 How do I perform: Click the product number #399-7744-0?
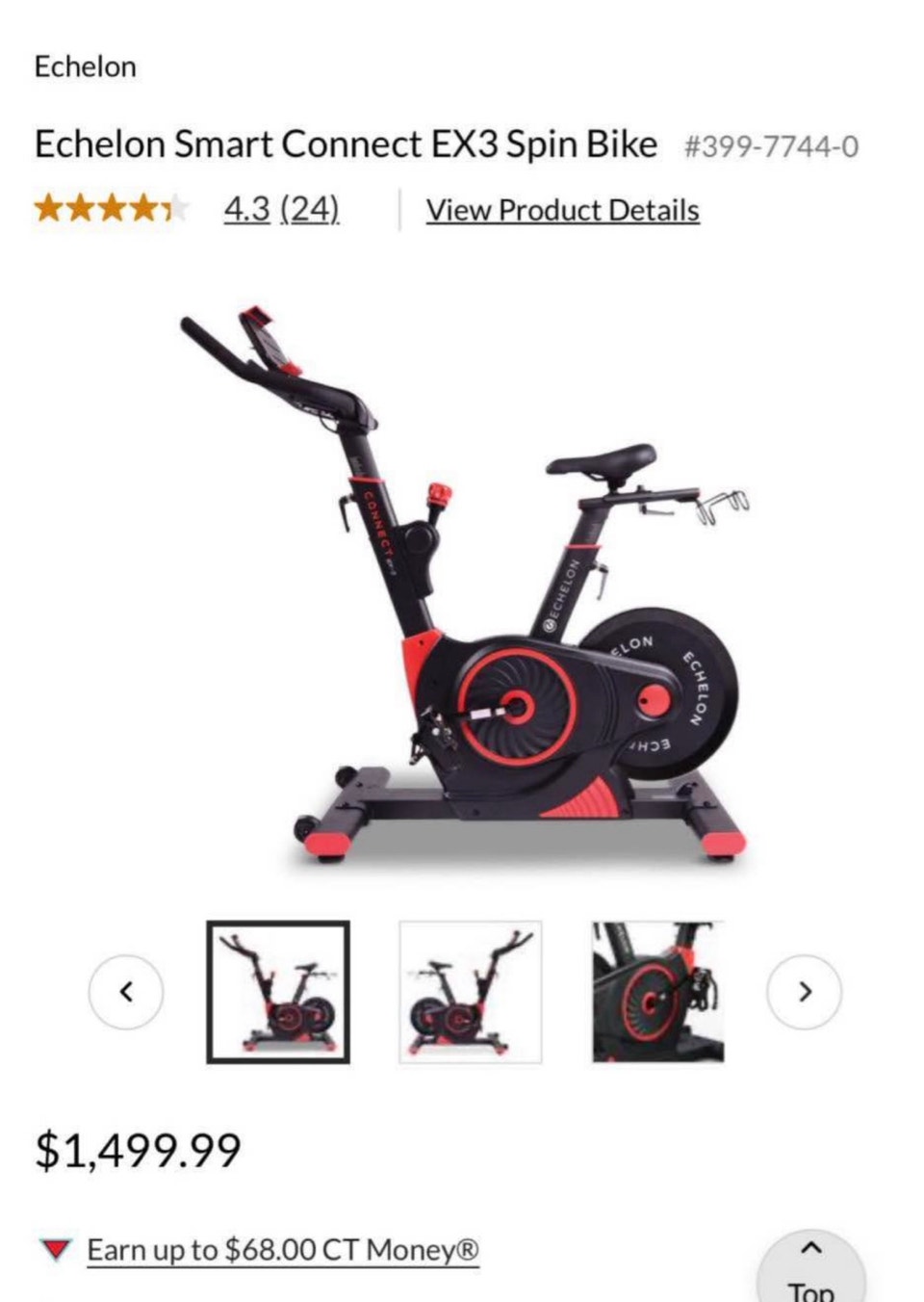[770, 146]
